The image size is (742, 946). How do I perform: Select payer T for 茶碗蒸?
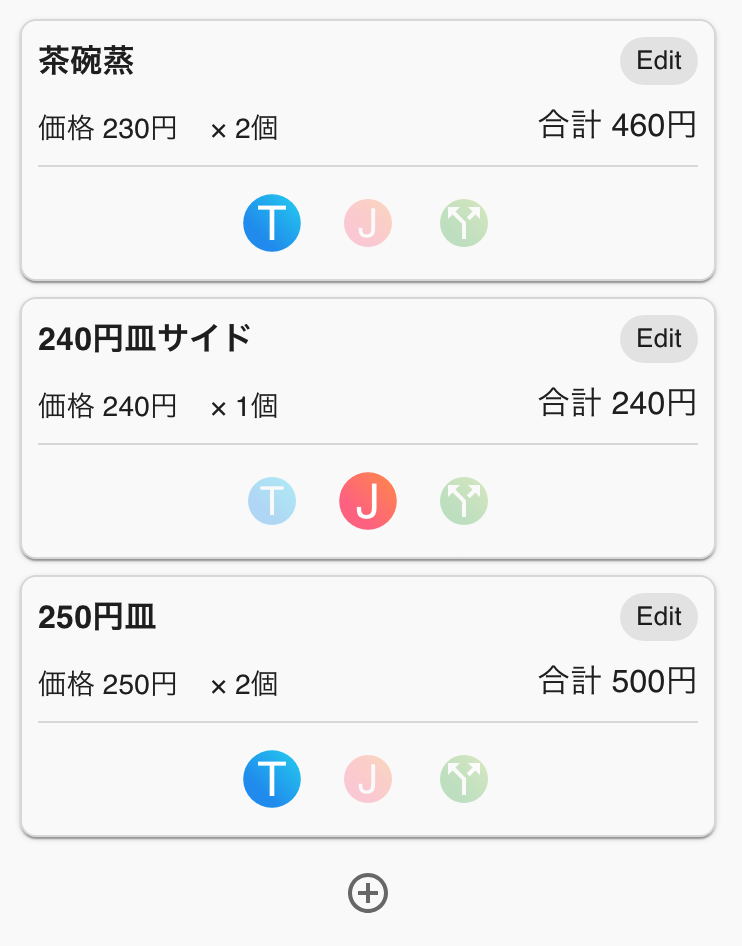click(x=272, y=223)
